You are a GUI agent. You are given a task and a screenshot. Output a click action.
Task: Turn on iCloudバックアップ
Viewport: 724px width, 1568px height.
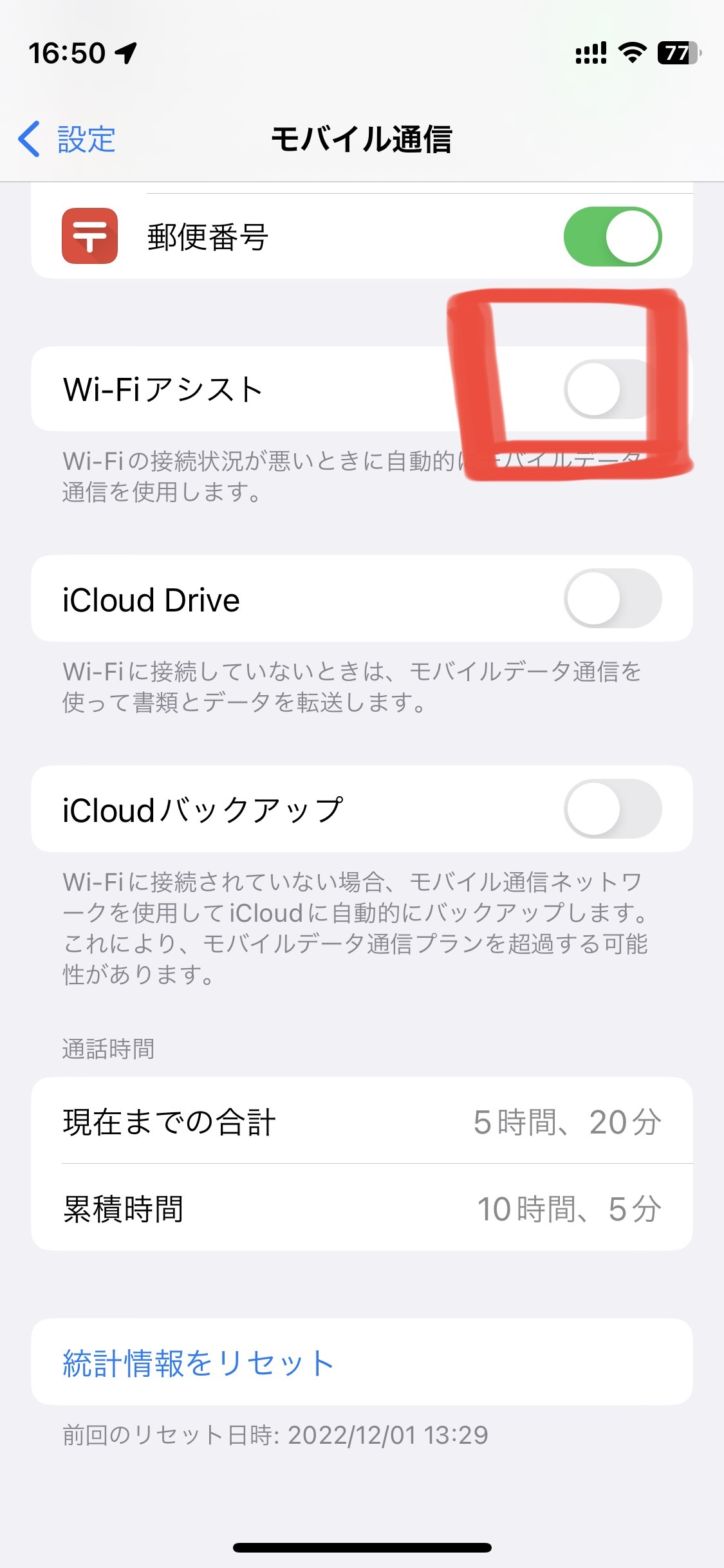click(x=612, y=809)
